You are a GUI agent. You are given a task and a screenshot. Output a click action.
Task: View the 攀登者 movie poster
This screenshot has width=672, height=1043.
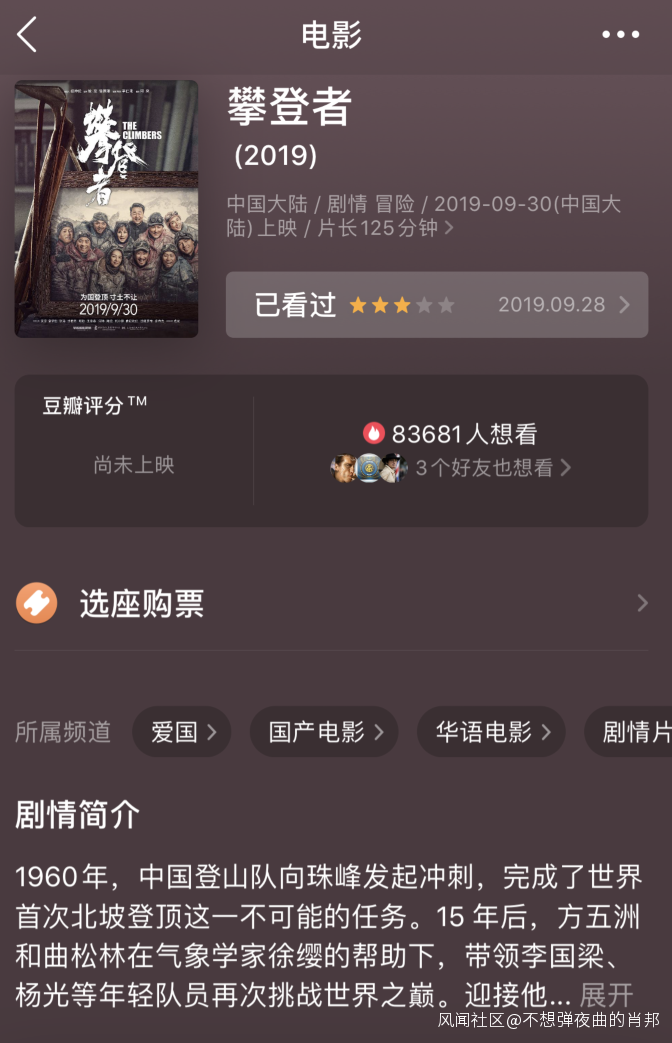click(x=106, y=208)
